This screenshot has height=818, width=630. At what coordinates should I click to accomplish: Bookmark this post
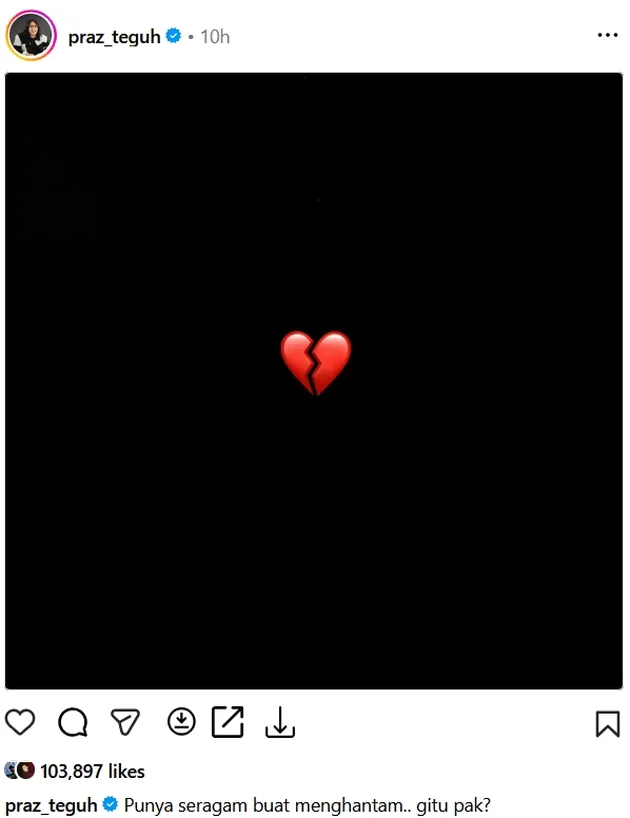pyautogui.click(x=607, y=723)
